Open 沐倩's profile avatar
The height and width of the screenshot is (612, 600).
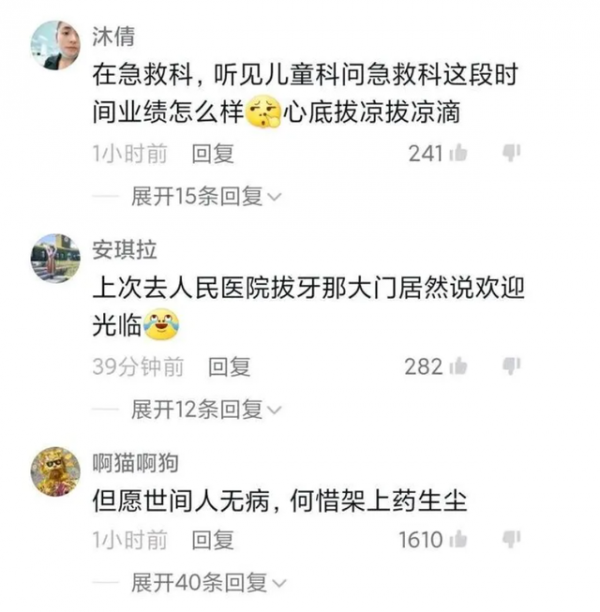pyautogui.click(x=55, y=45)
